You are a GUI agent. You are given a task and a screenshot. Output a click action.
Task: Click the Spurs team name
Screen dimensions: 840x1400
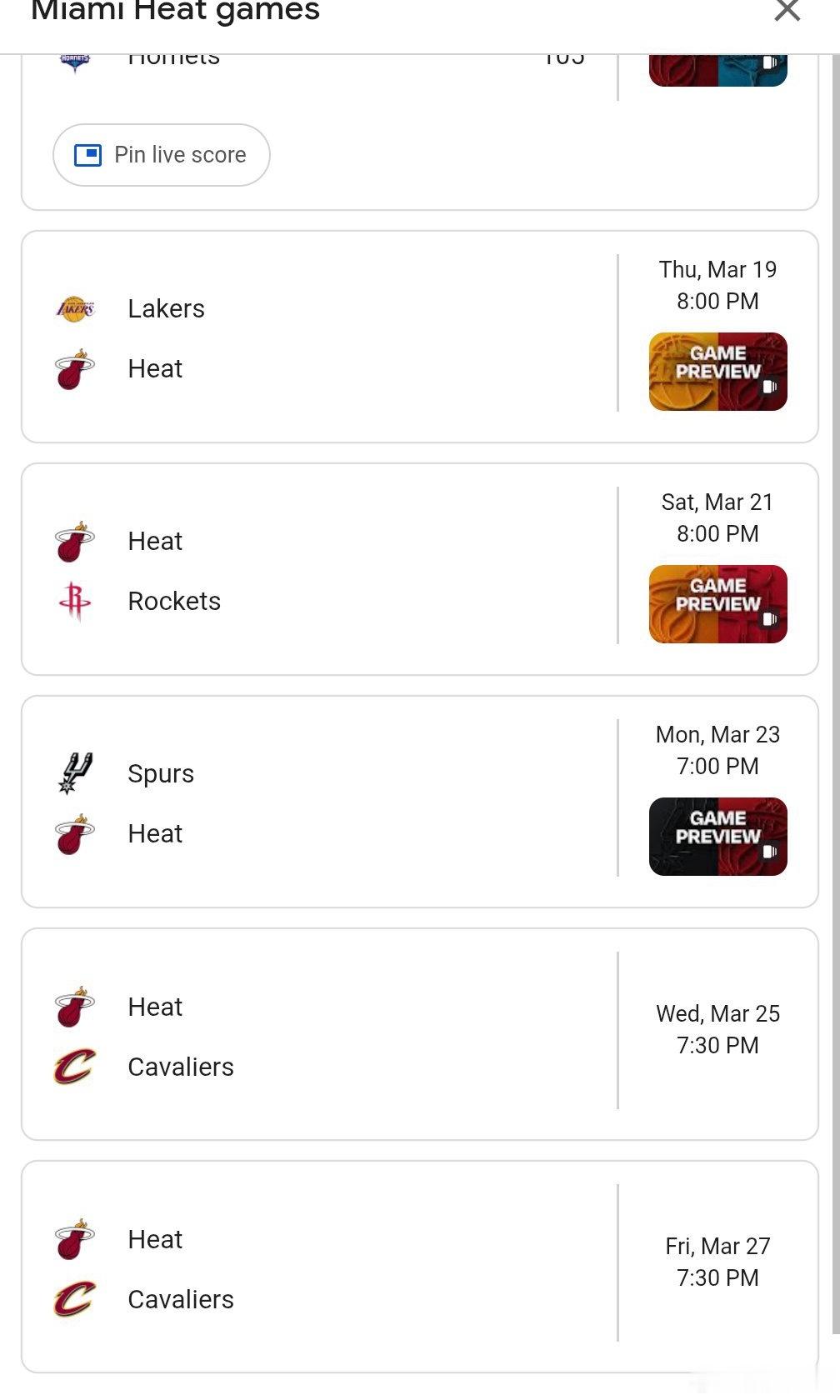click(x=160, y=773)
